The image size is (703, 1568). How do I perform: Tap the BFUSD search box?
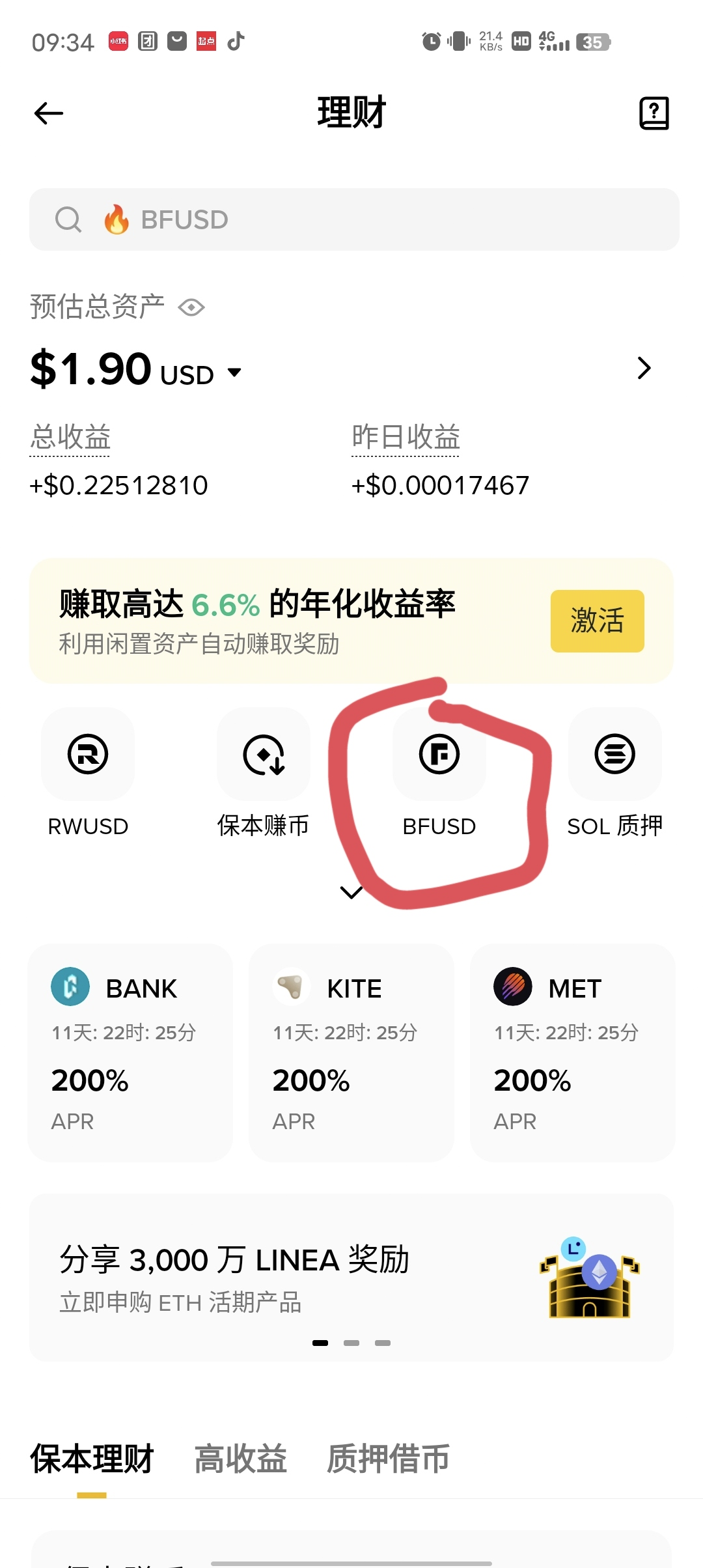(353, 219)
